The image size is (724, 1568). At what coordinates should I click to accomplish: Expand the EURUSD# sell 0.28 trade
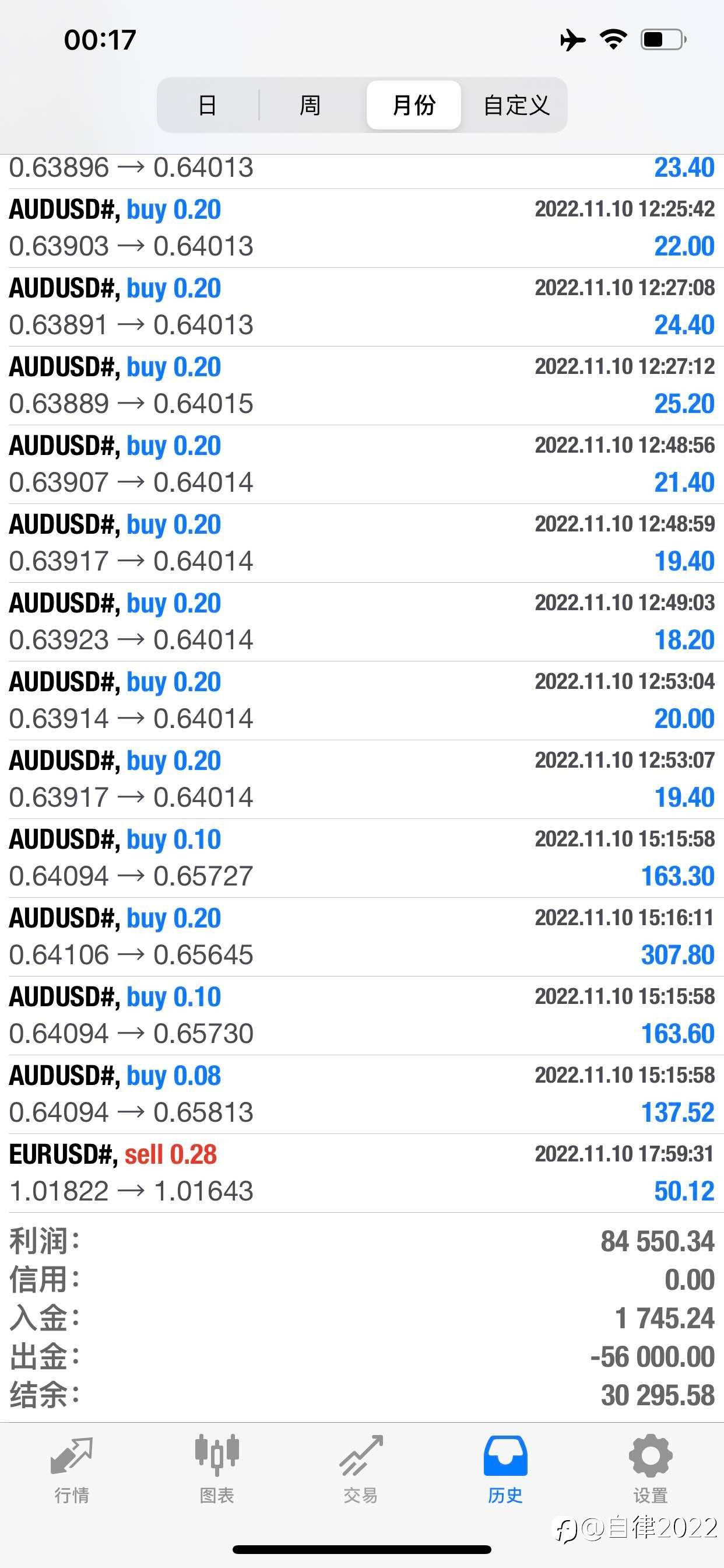point(362,1173)
